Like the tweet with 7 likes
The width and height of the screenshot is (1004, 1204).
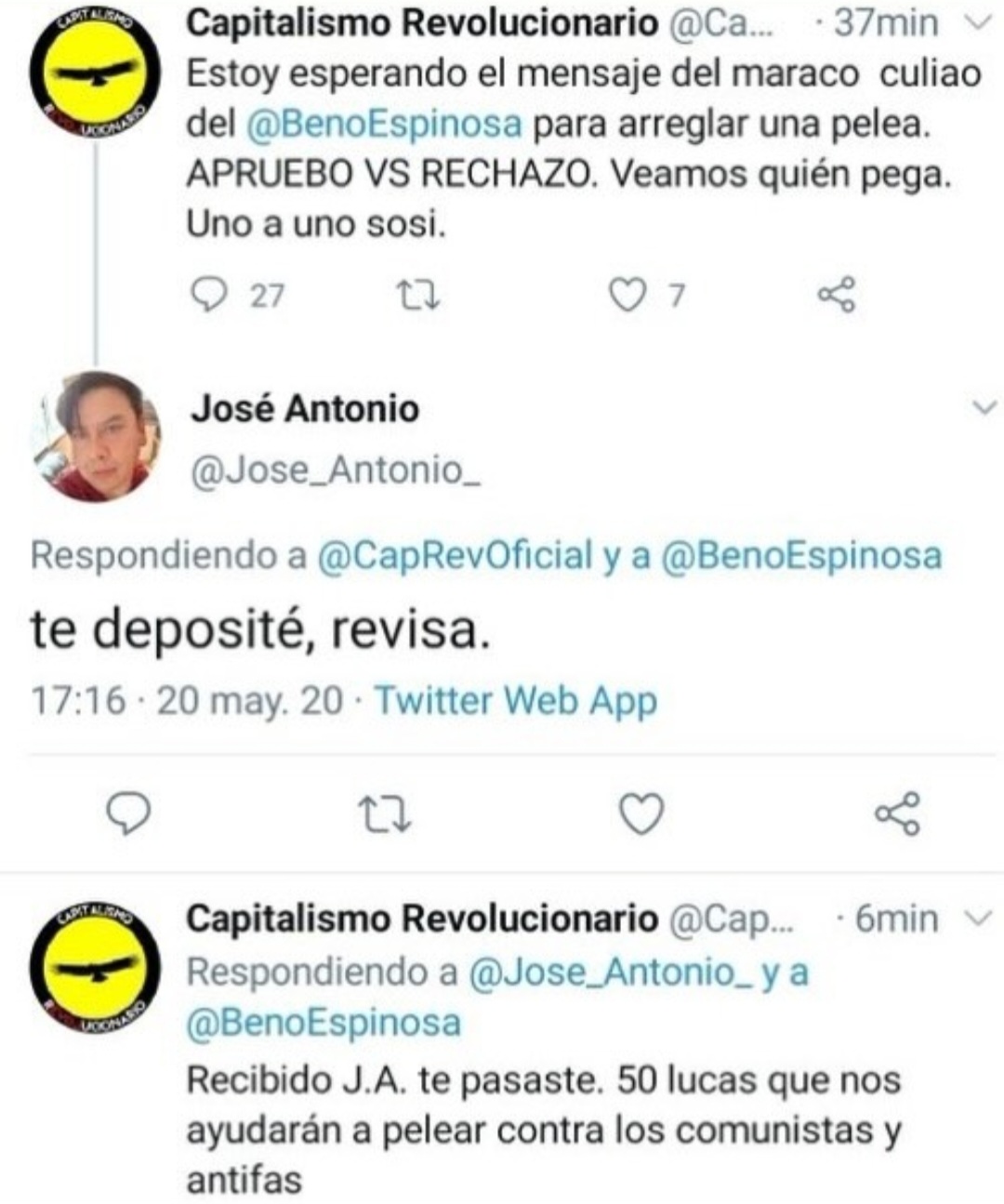click(627, 296)
